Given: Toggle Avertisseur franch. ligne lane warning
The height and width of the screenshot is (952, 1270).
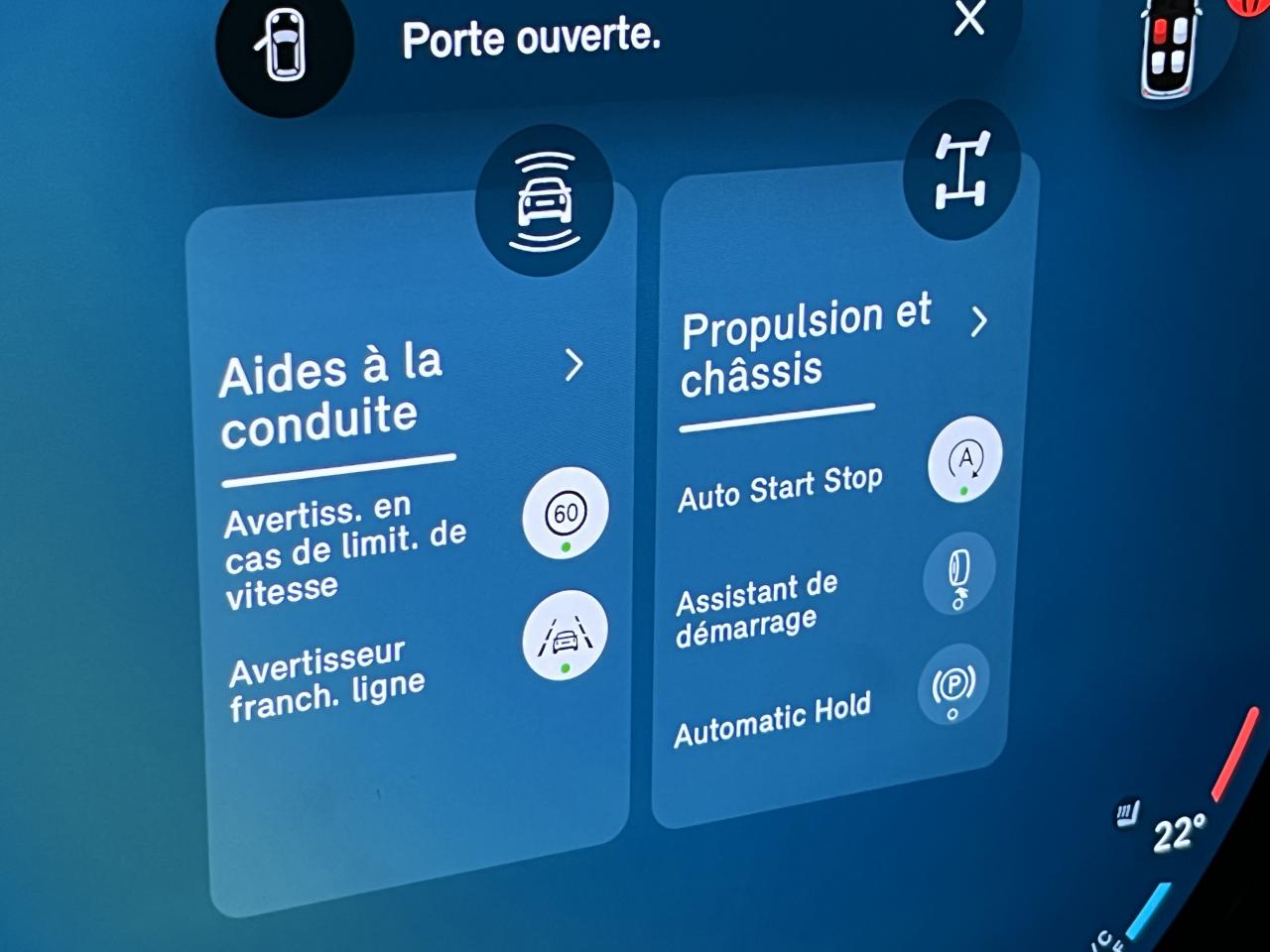Looking at the screenshot, I should [x=565, y=636].
